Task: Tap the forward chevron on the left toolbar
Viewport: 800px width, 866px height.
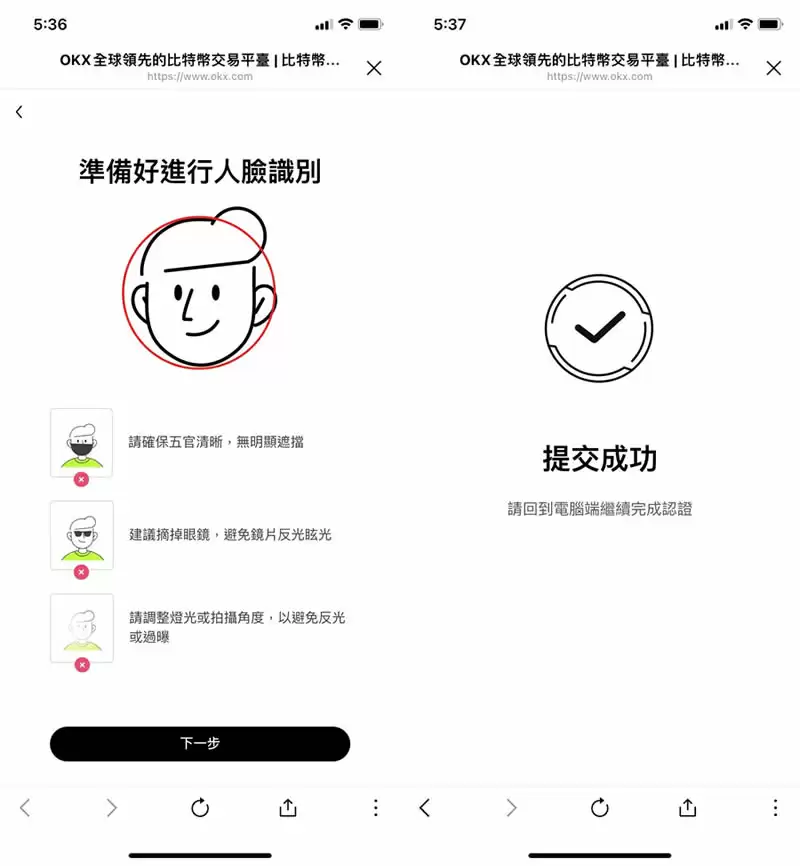Action: coord(112,807)
